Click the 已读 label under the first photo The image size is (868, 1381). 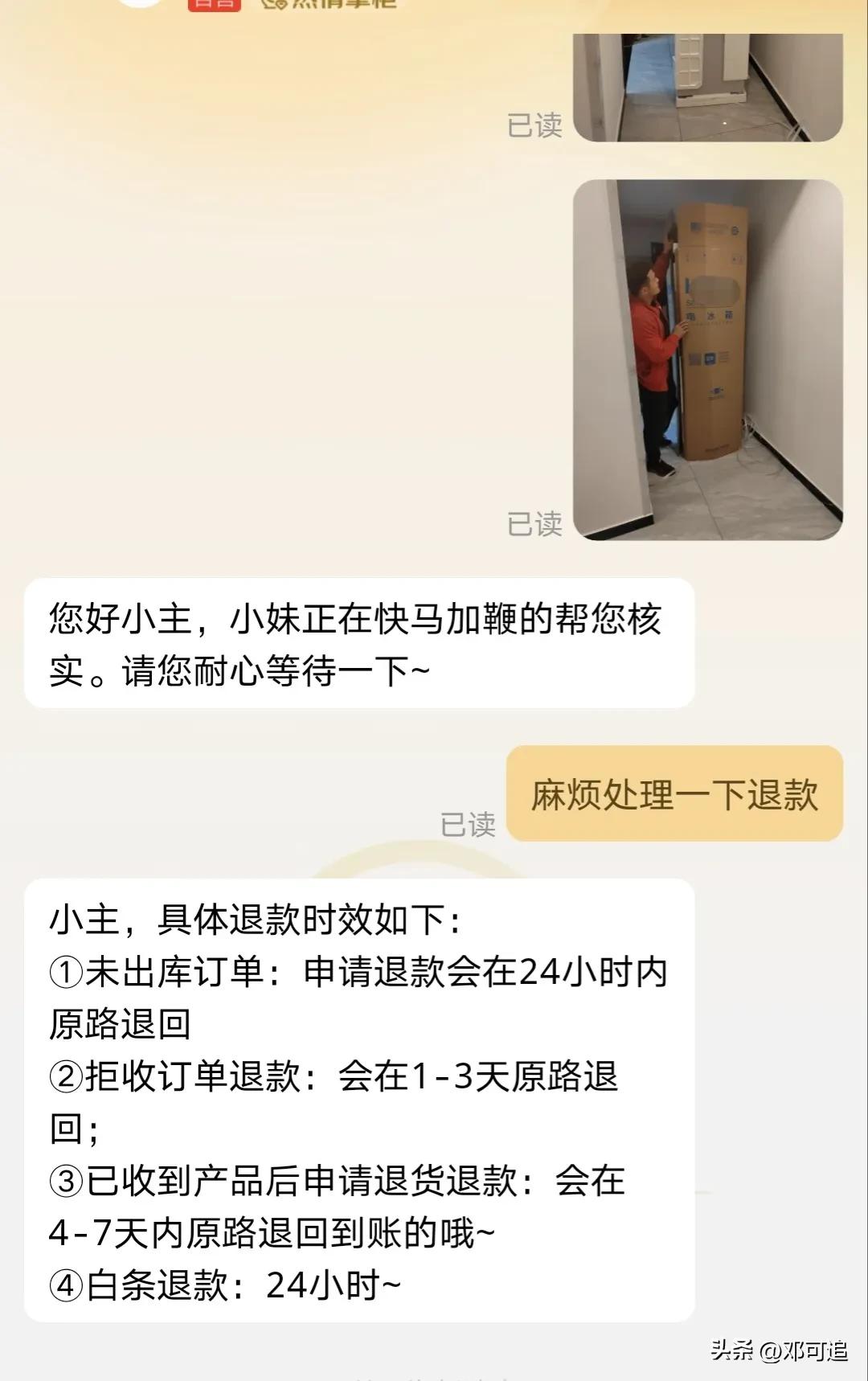point(536,125)
